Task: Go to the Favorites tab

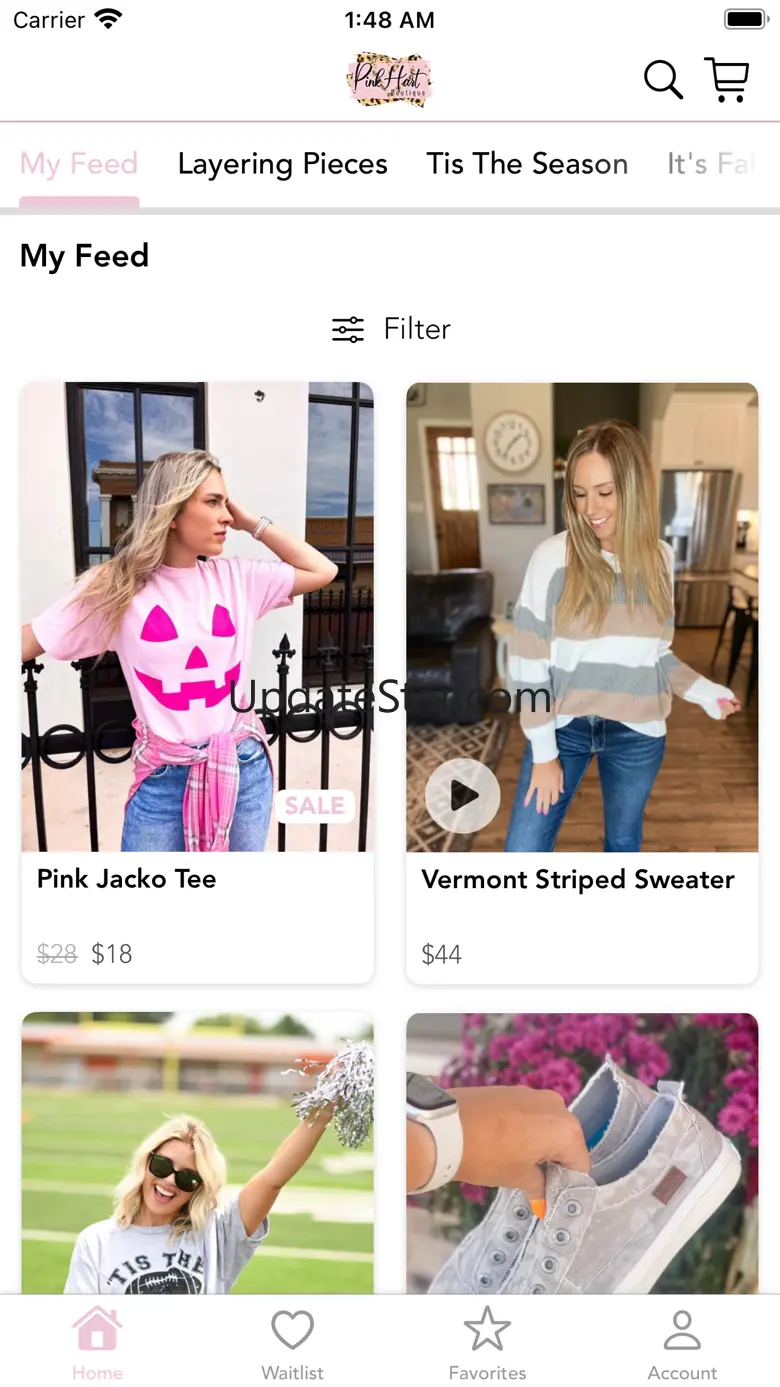Action: tap(487, 1344)
